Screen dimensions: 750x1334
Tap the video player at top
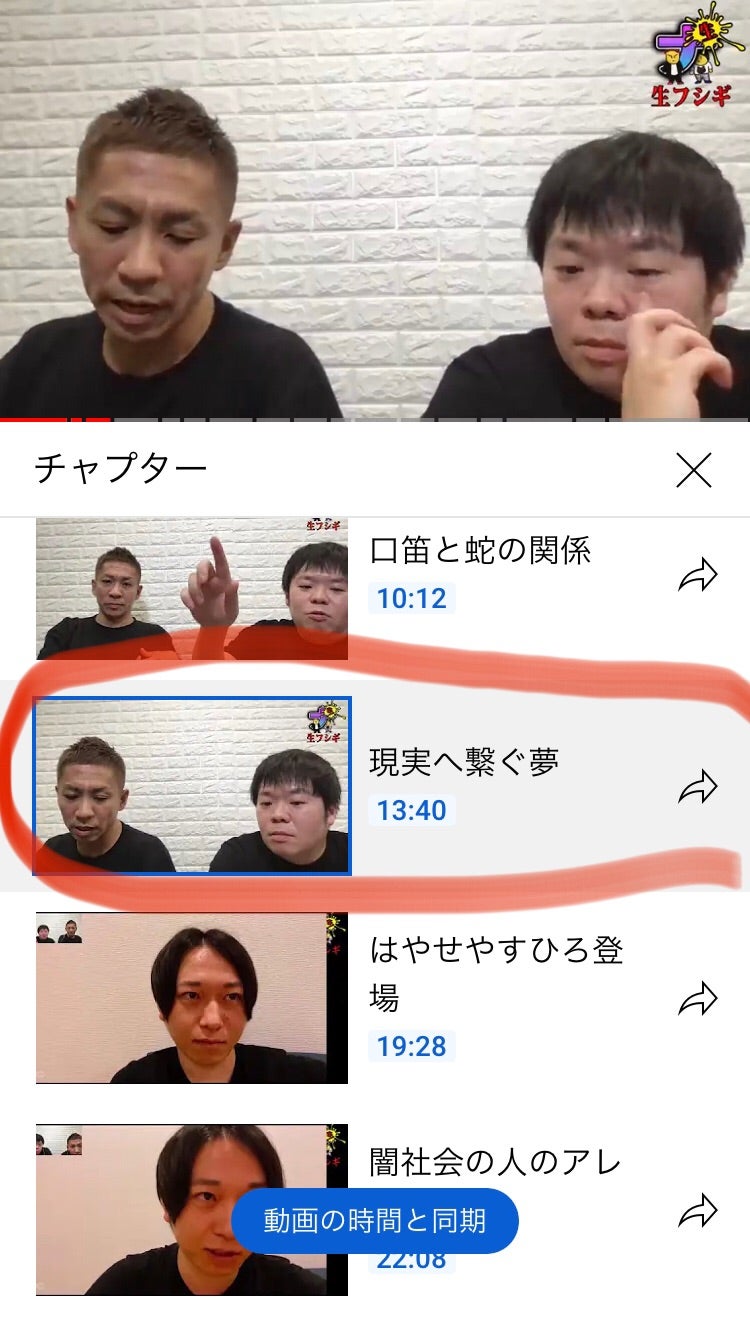[375, 210]
